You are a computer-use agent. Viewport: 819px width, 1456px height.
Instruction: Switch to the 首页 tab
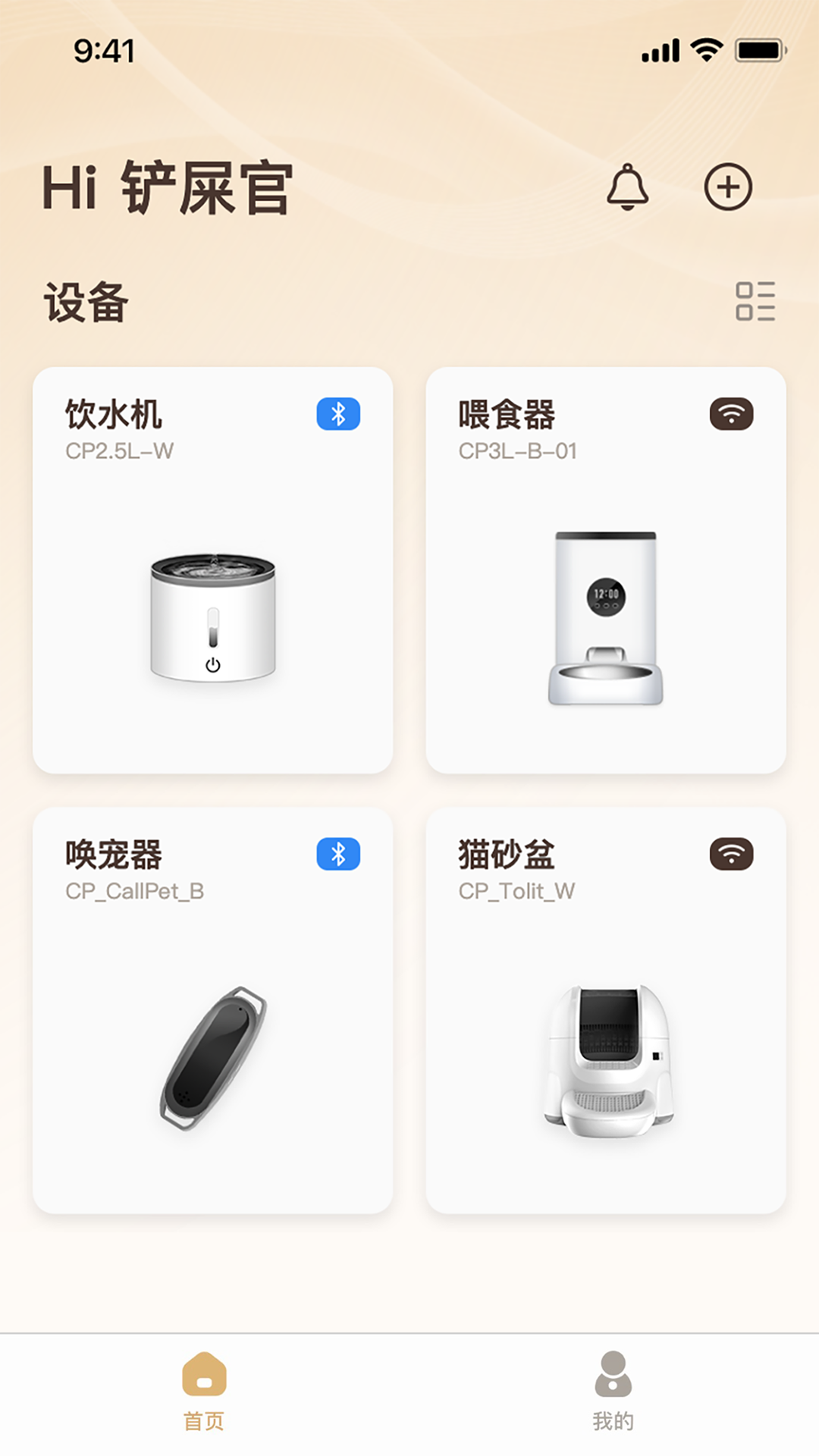[x=204, y=1389]
